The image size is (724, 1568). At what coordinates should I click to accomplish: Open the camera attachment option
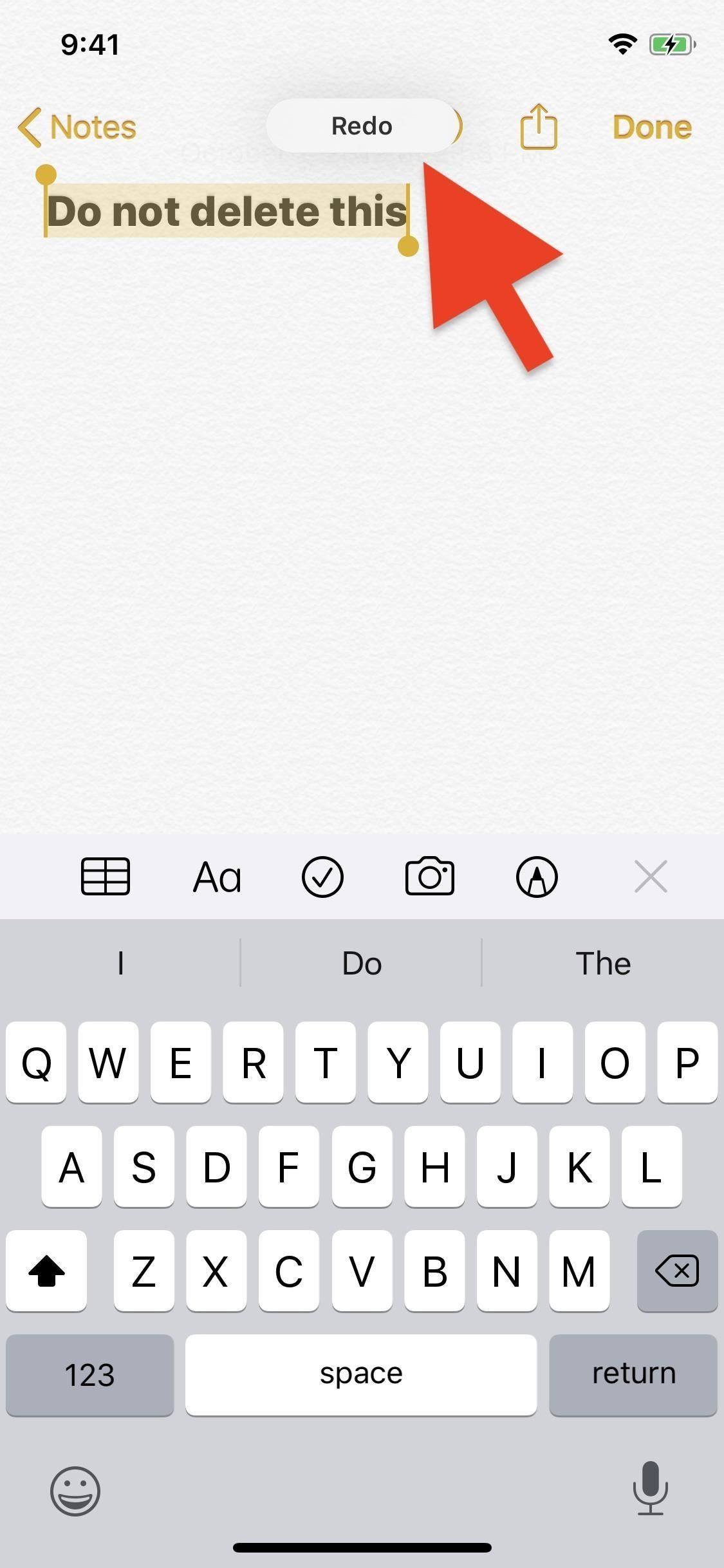click(x=430, y=877)
